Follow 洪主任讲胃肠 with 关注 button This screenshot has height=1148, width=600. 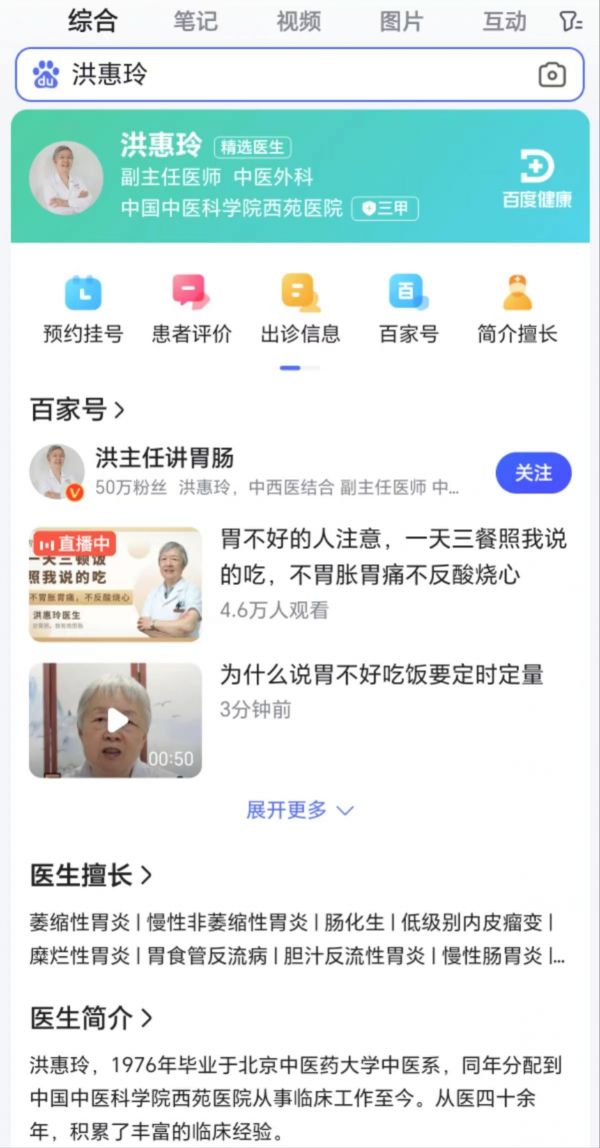tap(533, 473)
